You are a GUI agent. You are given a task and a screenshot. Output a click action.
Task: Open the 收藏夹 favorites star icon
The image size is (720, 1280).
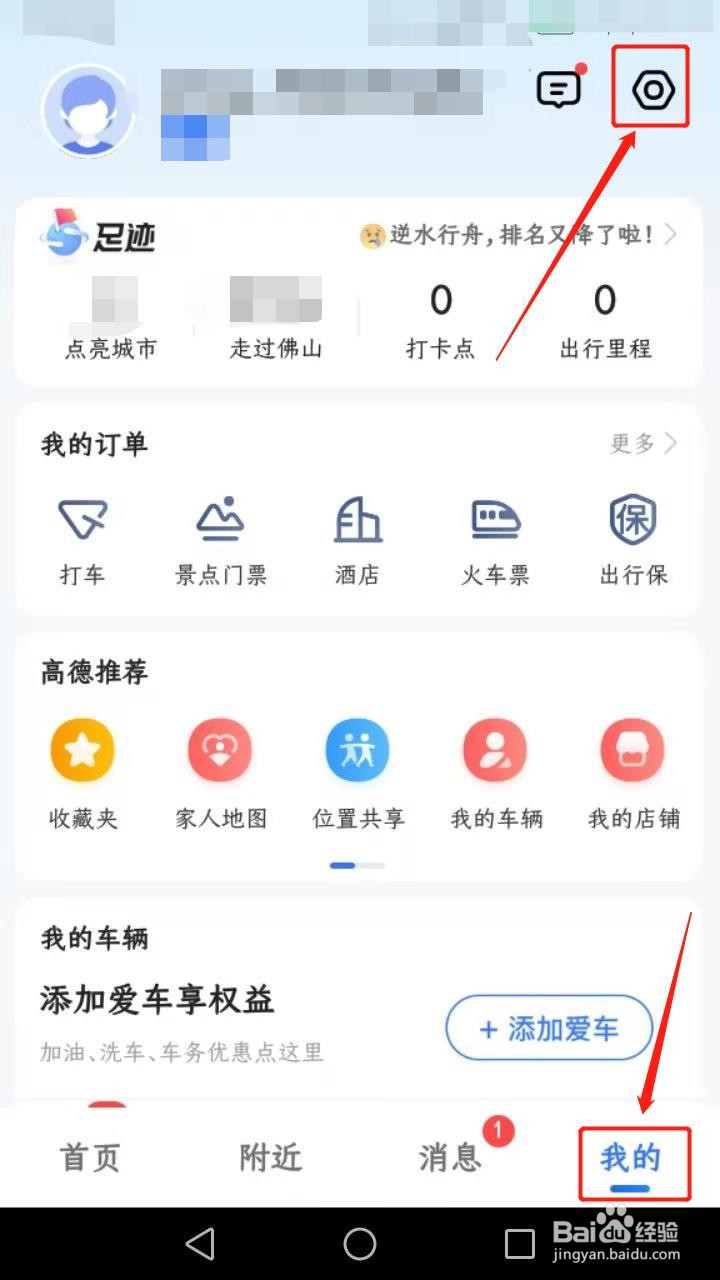click(82, 750)
